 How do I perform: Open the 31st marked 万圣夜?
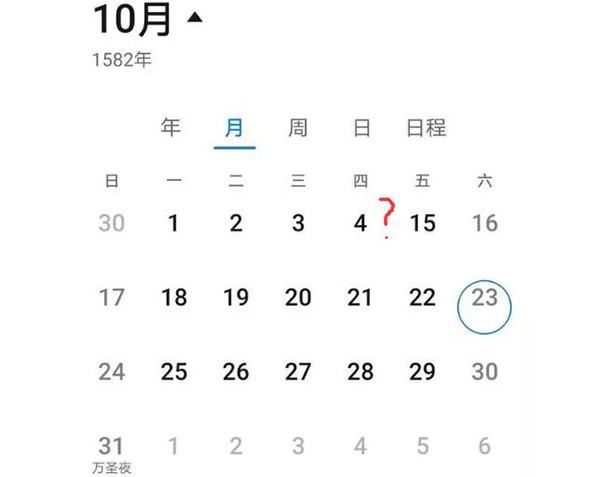[x=112, y=449]
